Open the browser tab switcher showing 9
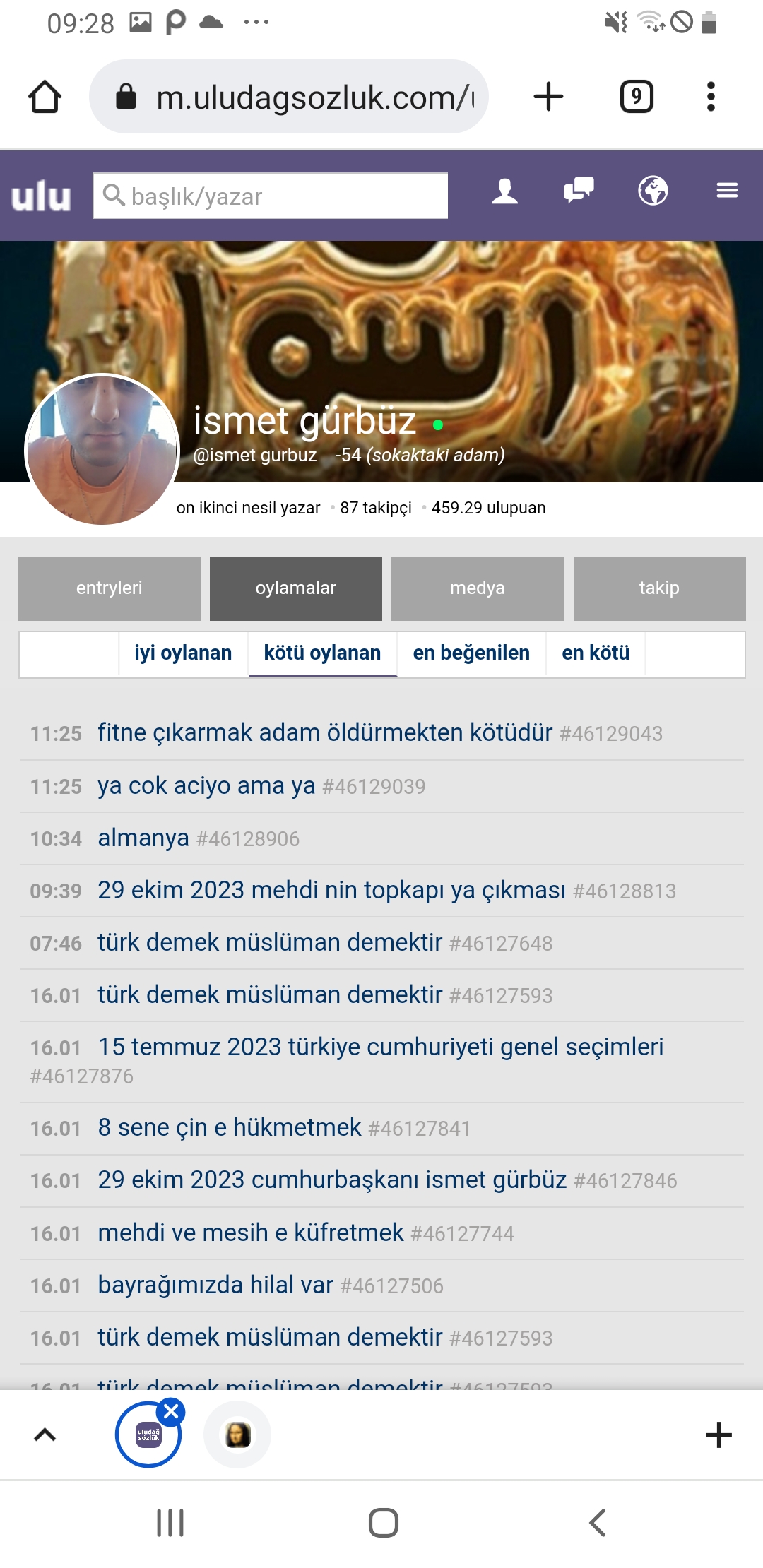This screenshot has height=1568, width=763. click(x=637, y=97)
